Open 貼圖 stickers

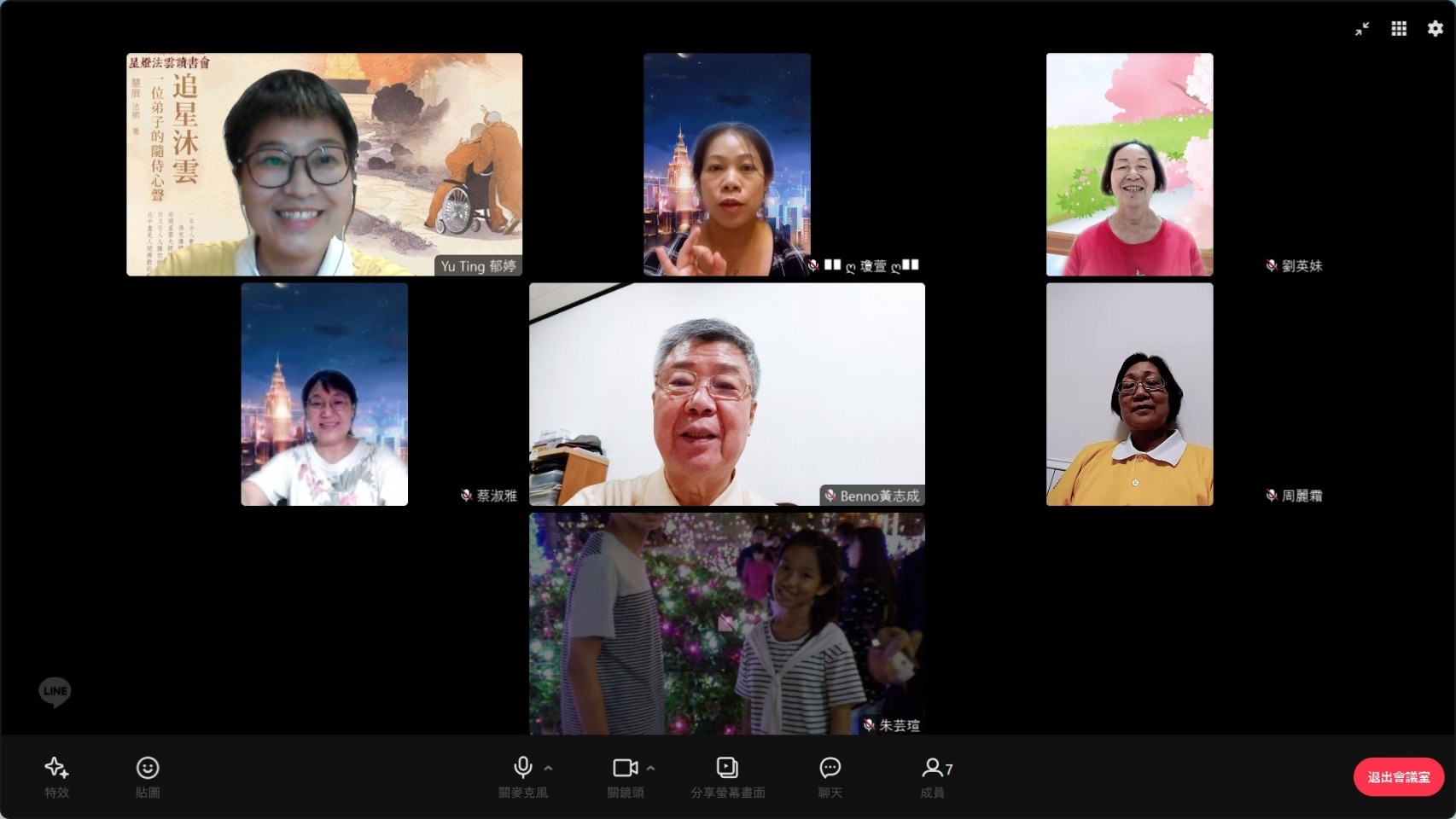click(x=148, y=776)
